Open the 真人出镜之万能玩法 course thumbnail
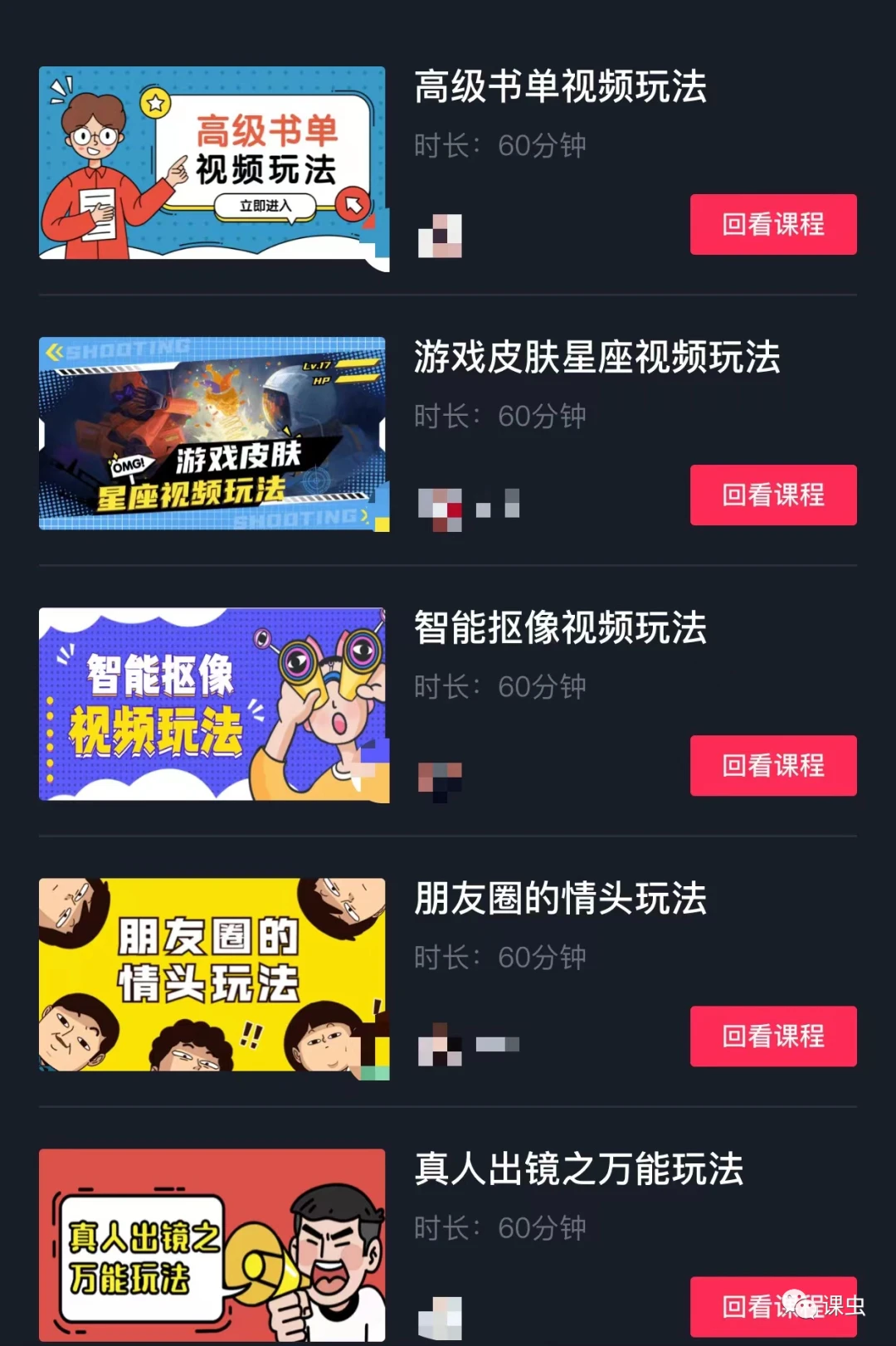 pyautogui.click(x=212, y=1243)
